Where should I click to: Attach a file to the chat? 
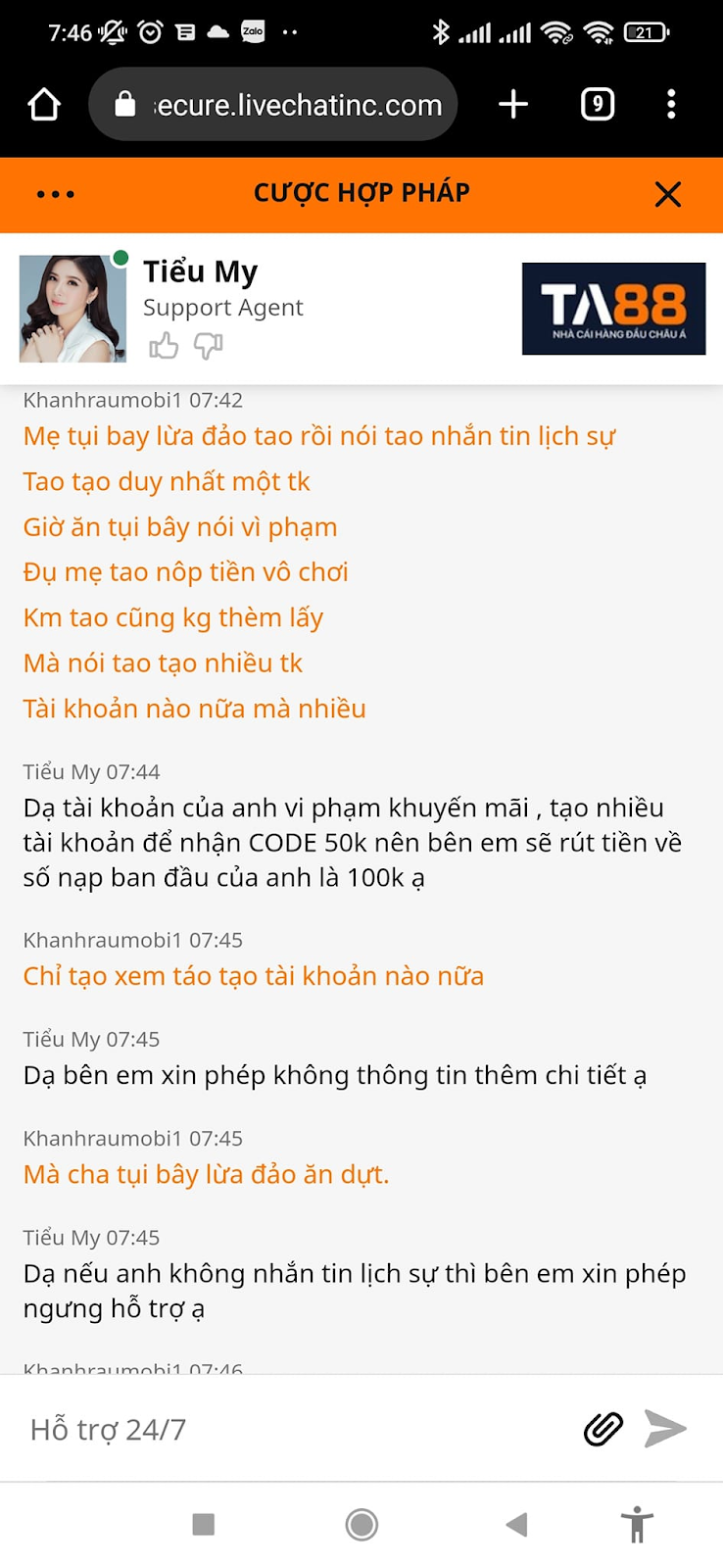603,1429
